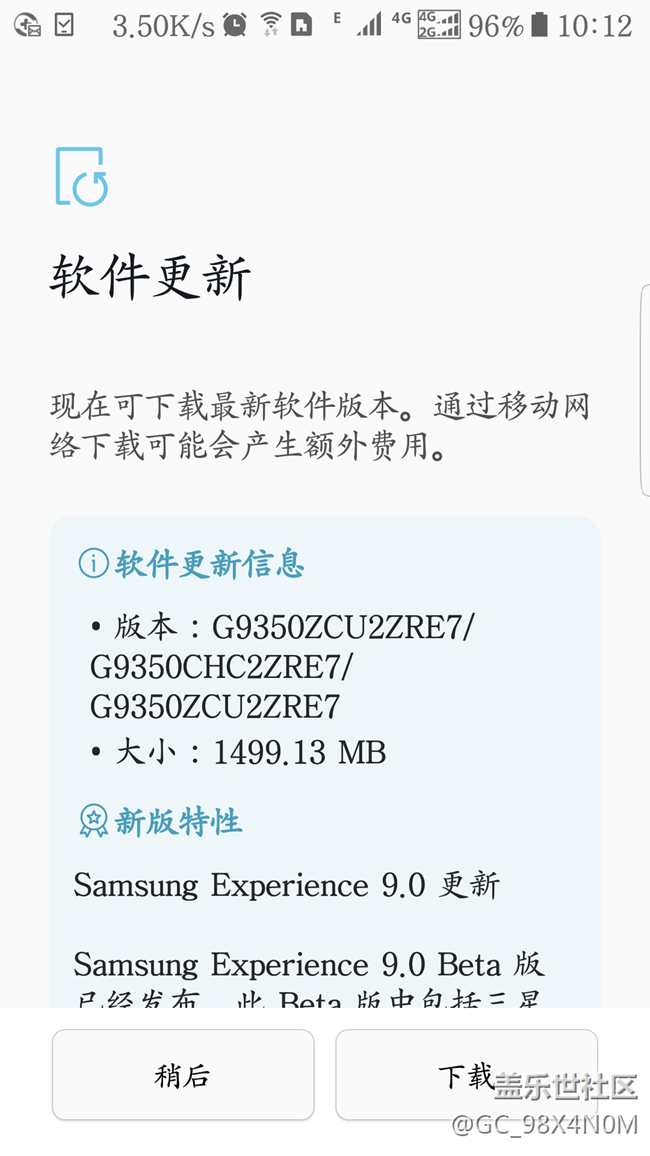Screen dimensions: 650x1156
Task: Tap the 稍后 (Later) button
Action: pyautogui.click(x=183, y=1075)
